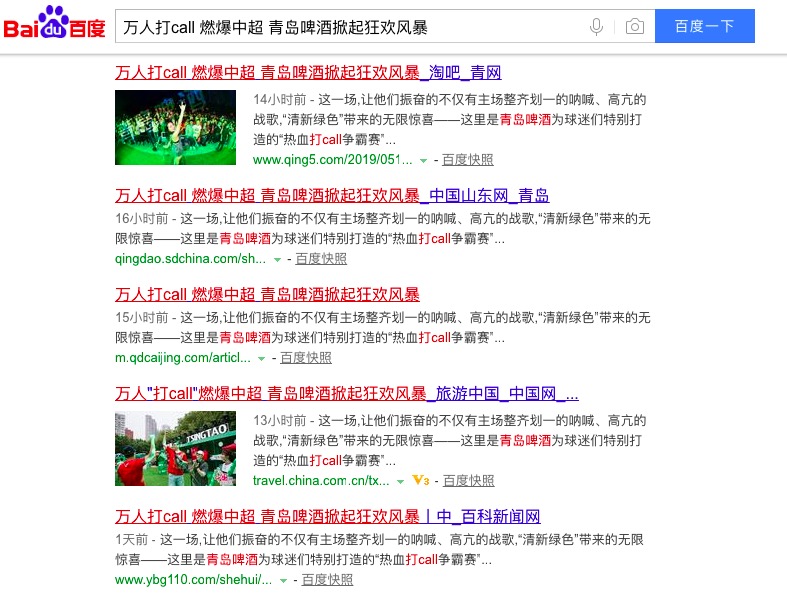
Task: Expand dropdown arrow next to www.ybg110.com
Action: (x=283, y=581)
